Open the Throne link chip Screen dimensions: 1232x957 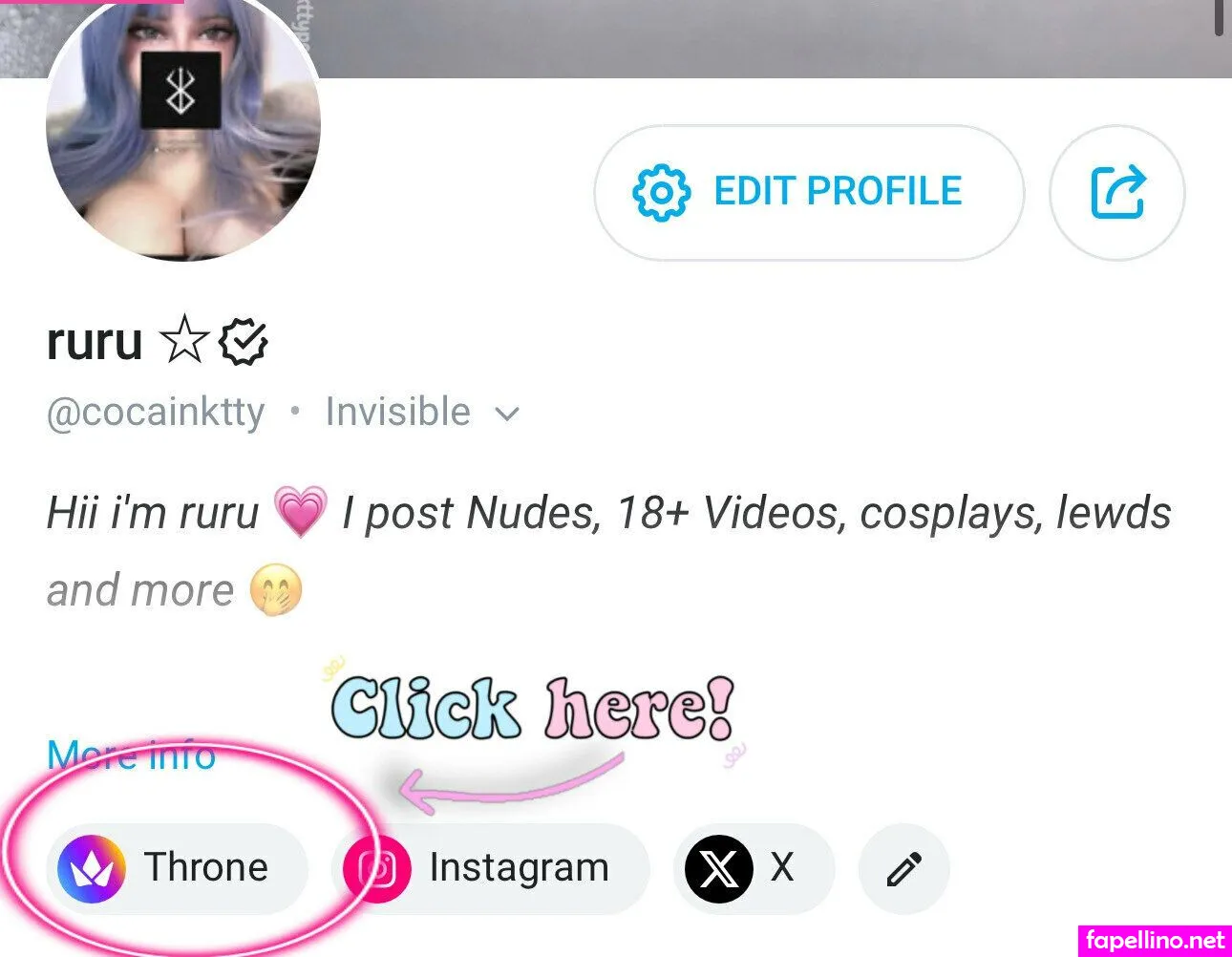(178, 868)
